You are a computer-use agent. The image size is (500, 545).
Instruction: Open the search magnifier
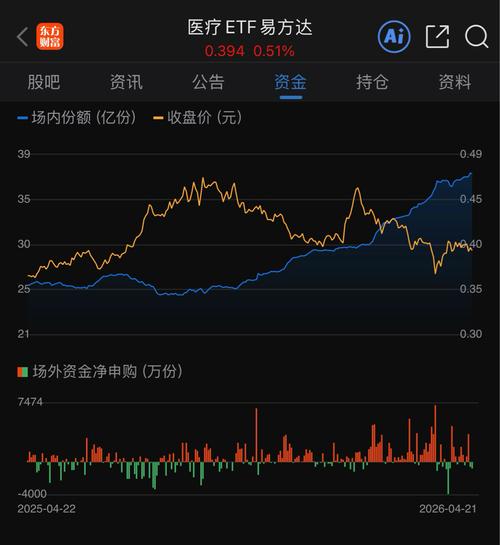point(477,36)
